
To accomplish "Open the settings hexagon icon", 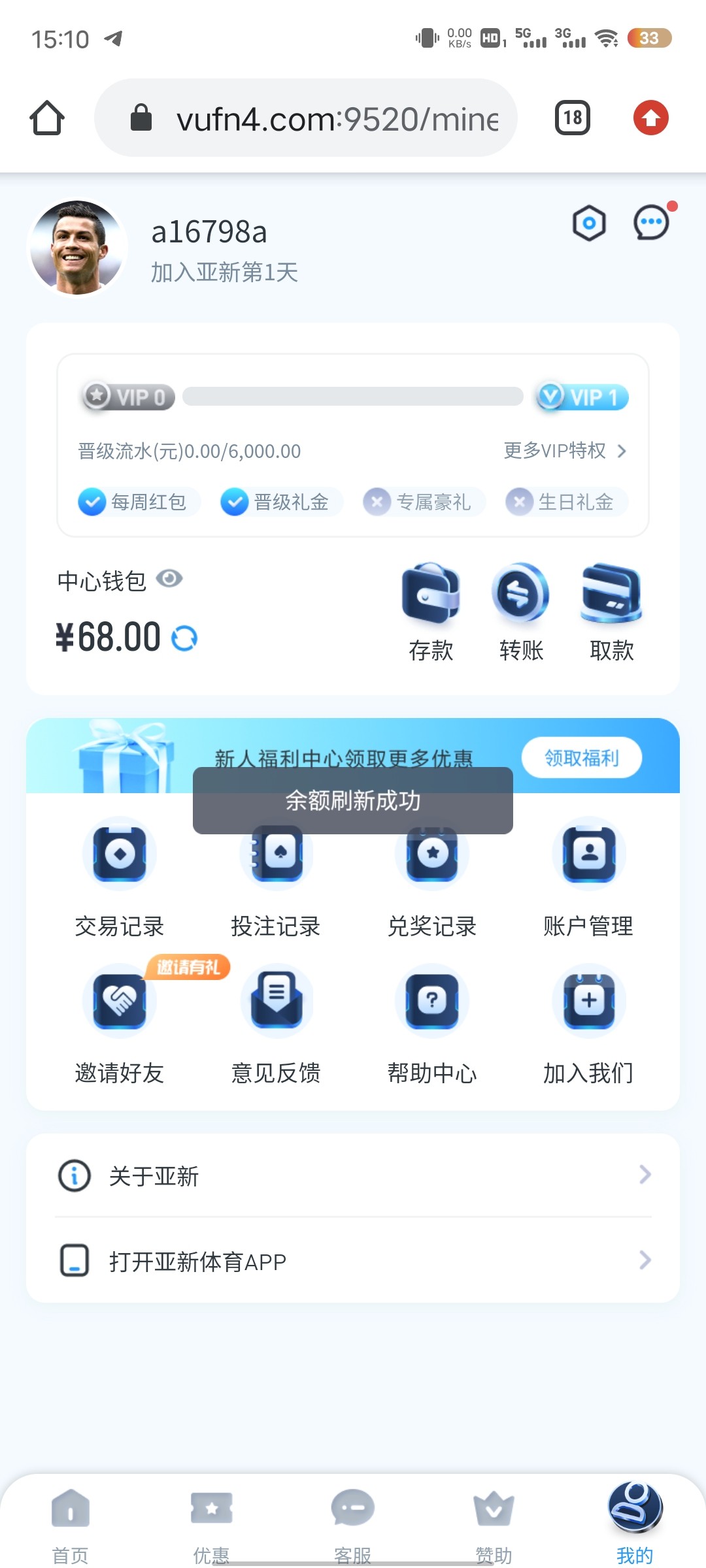I will click(589, 223).
